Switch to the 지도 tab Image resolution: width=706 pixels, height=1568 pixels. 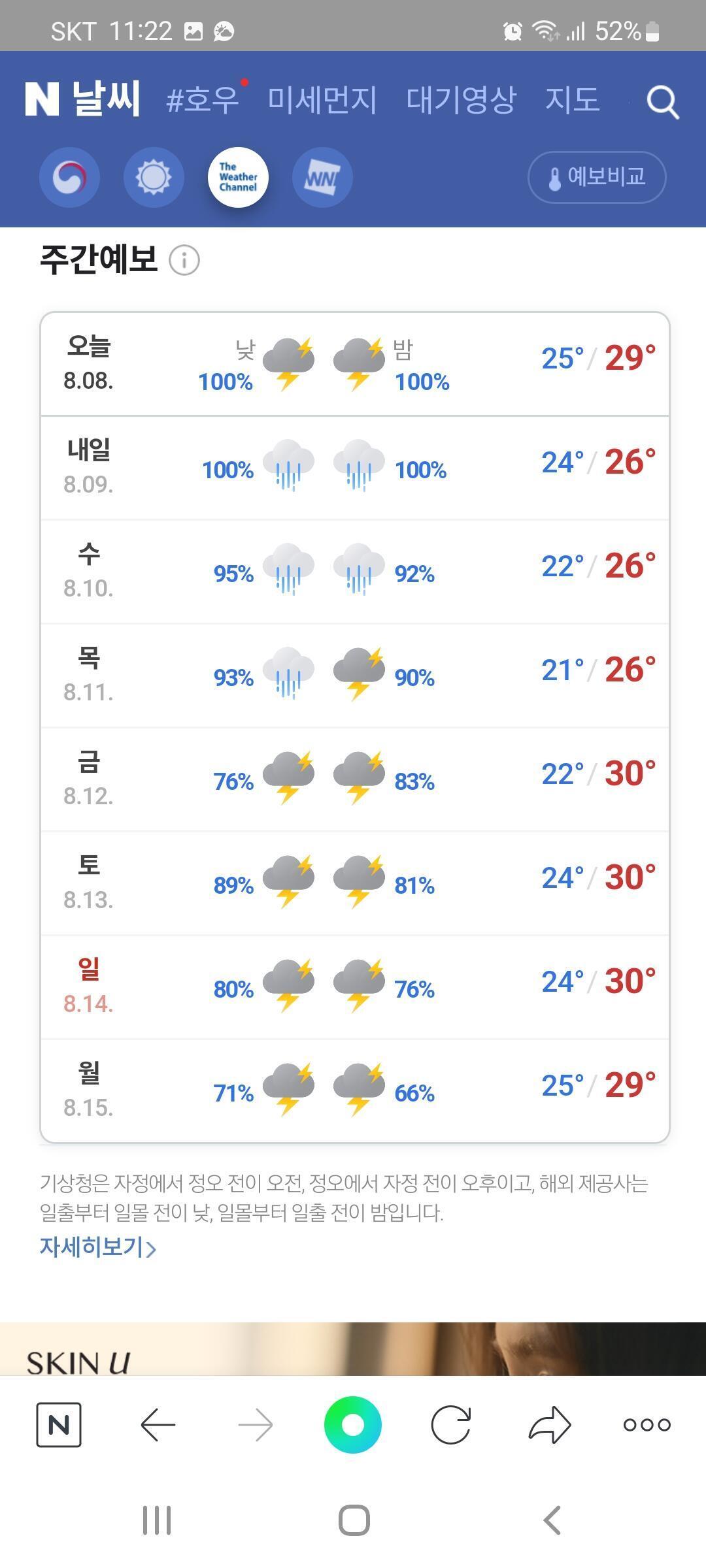coord(573,101)
